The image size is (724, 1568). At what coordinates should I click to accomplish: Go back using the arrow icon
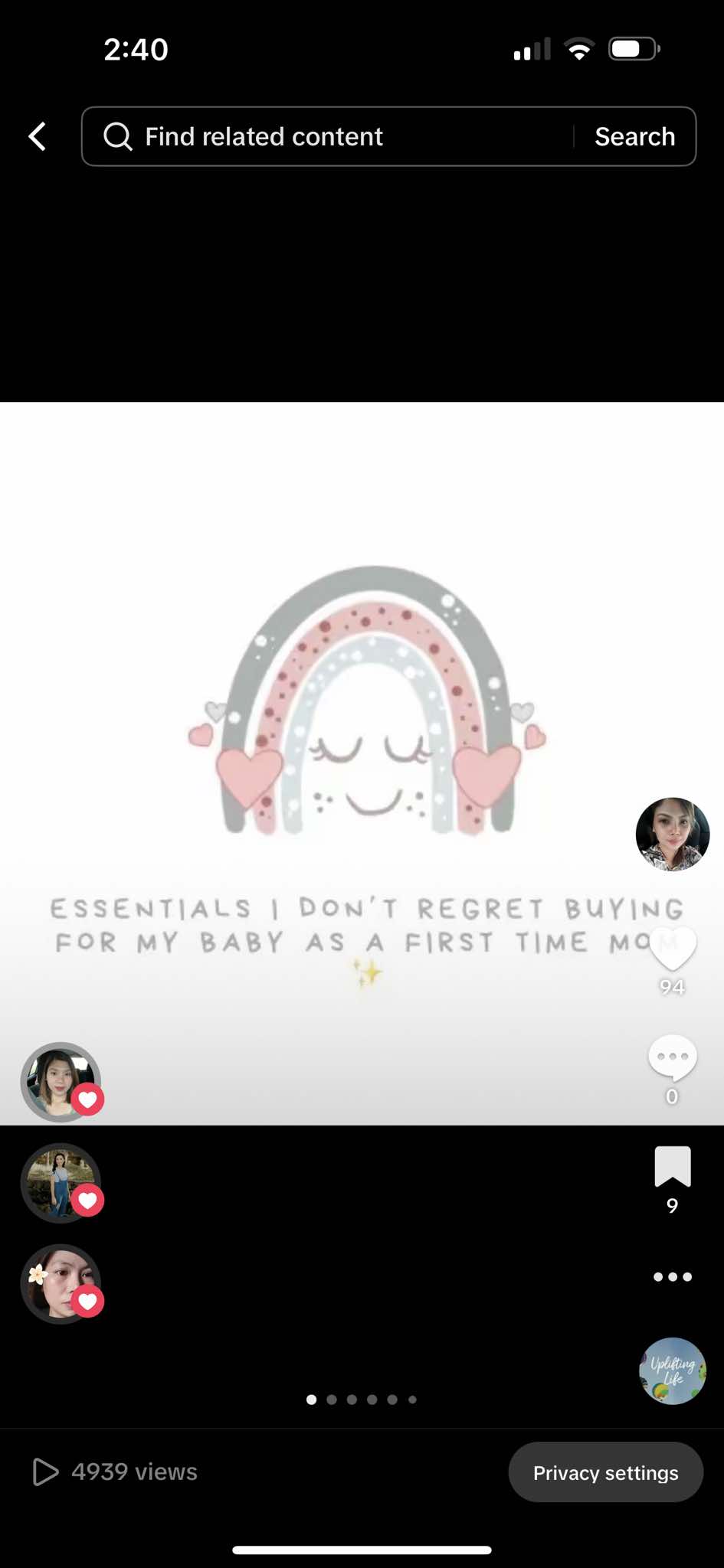click(x=37, y=137)
